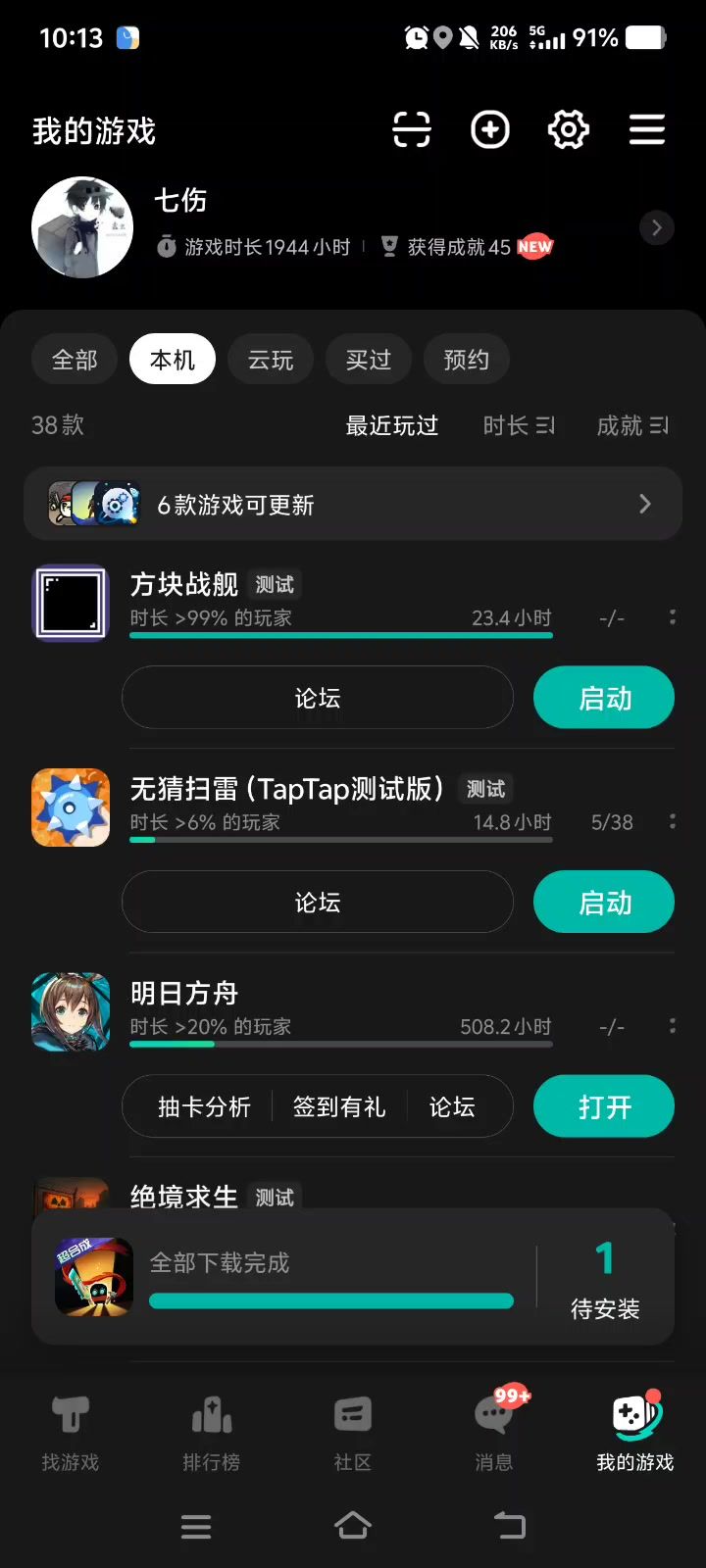The width and height of the screenshot is (706, 1568).
Task: Sort games by 成就
Action: tap(632, 425)
